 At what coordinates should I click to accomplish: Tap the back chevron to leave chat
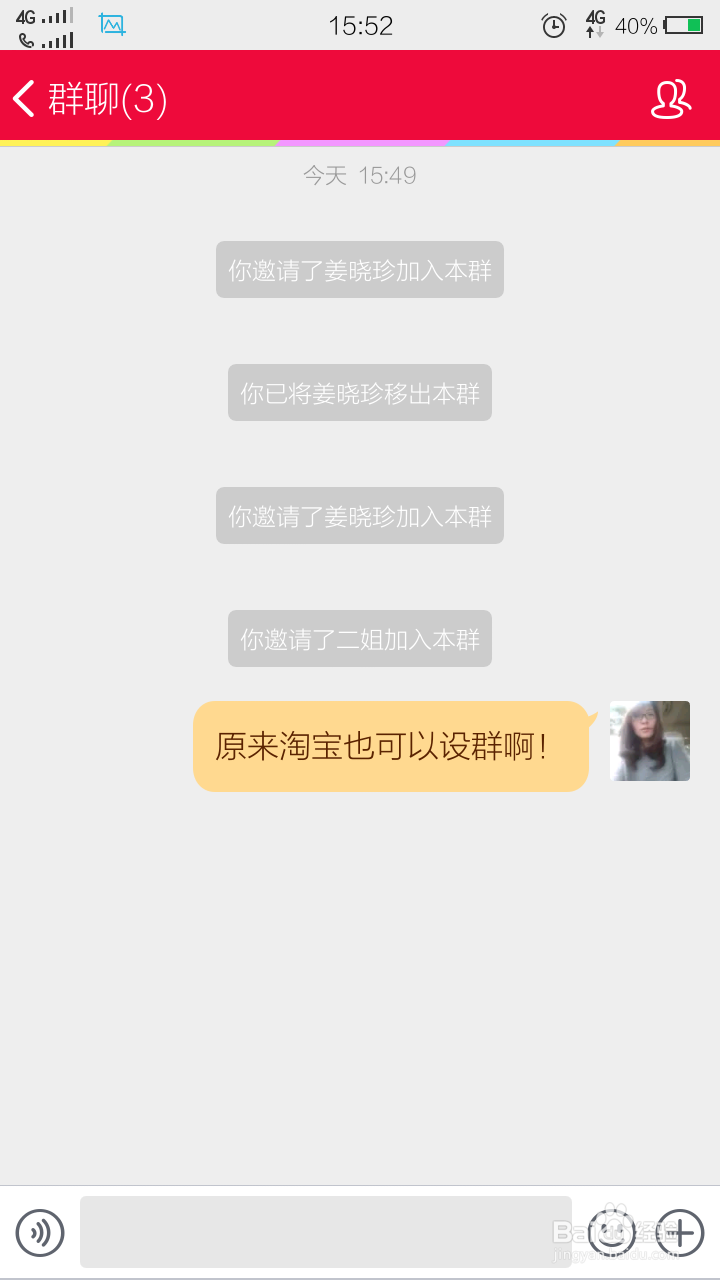25,99
